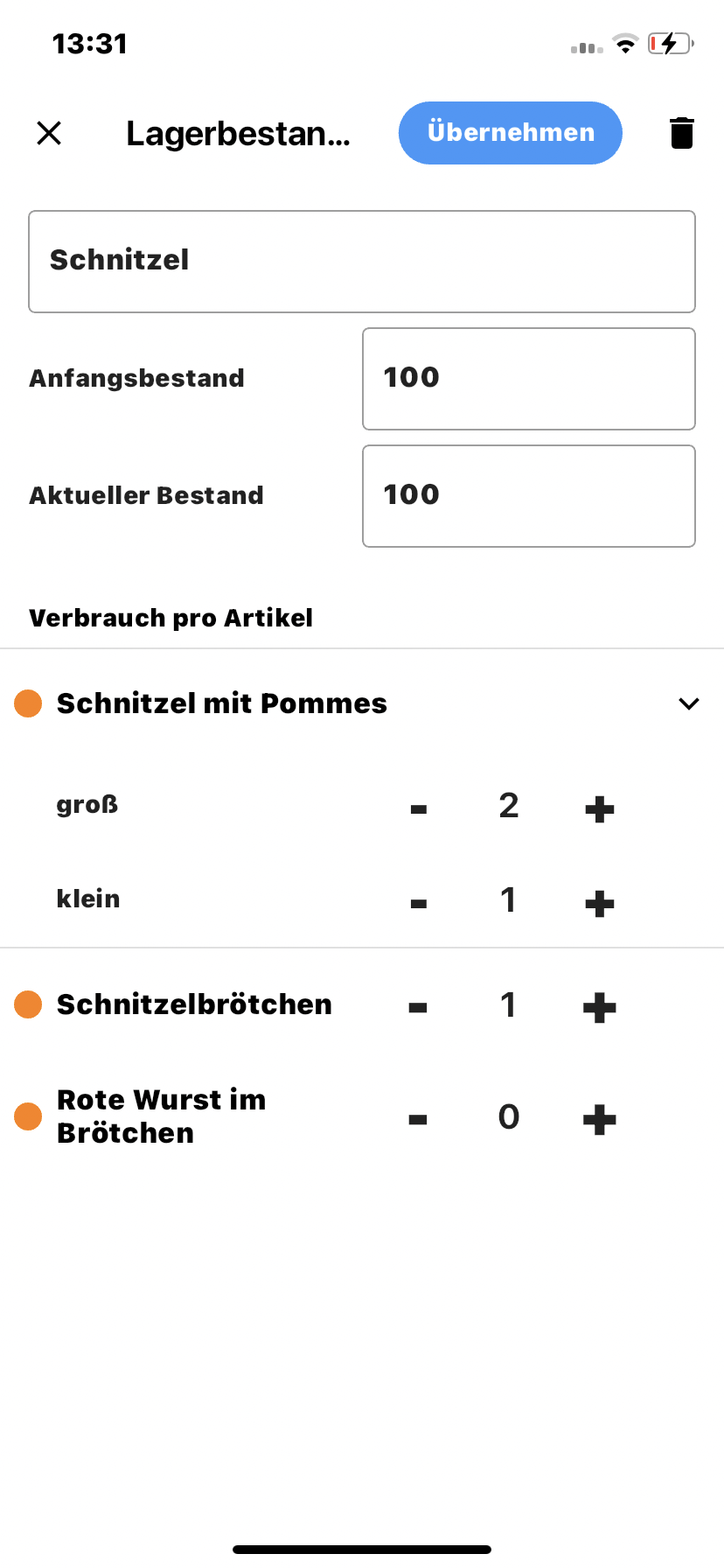The height and width of the screenshot is (1568, 724).
Task: Decrease the klein consumption with minus
Action: [419, 904]
